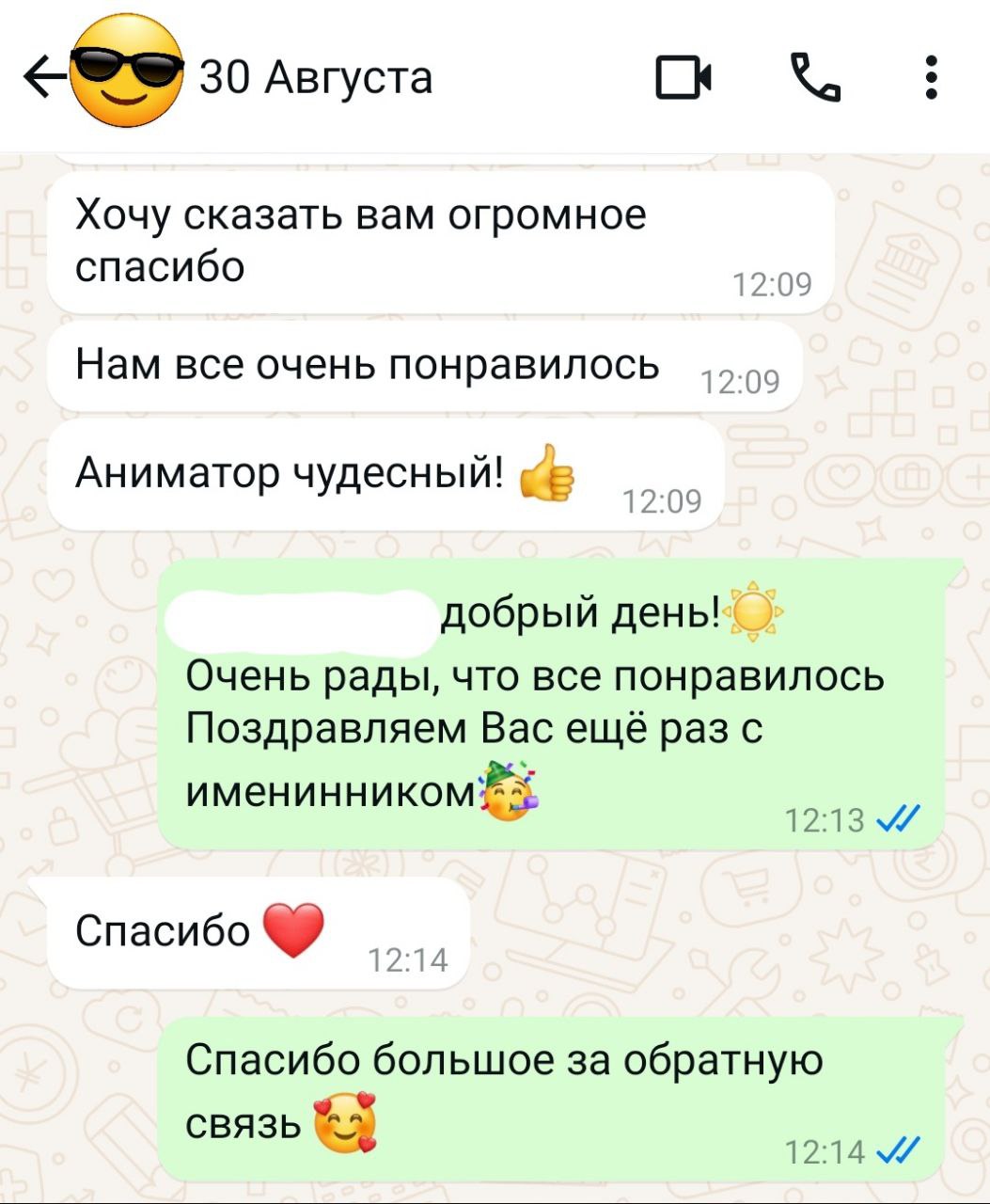Open the sunglasses emoji profile picture
Image resolution: width=990 pixels, height=1204 pixels.
127,73
